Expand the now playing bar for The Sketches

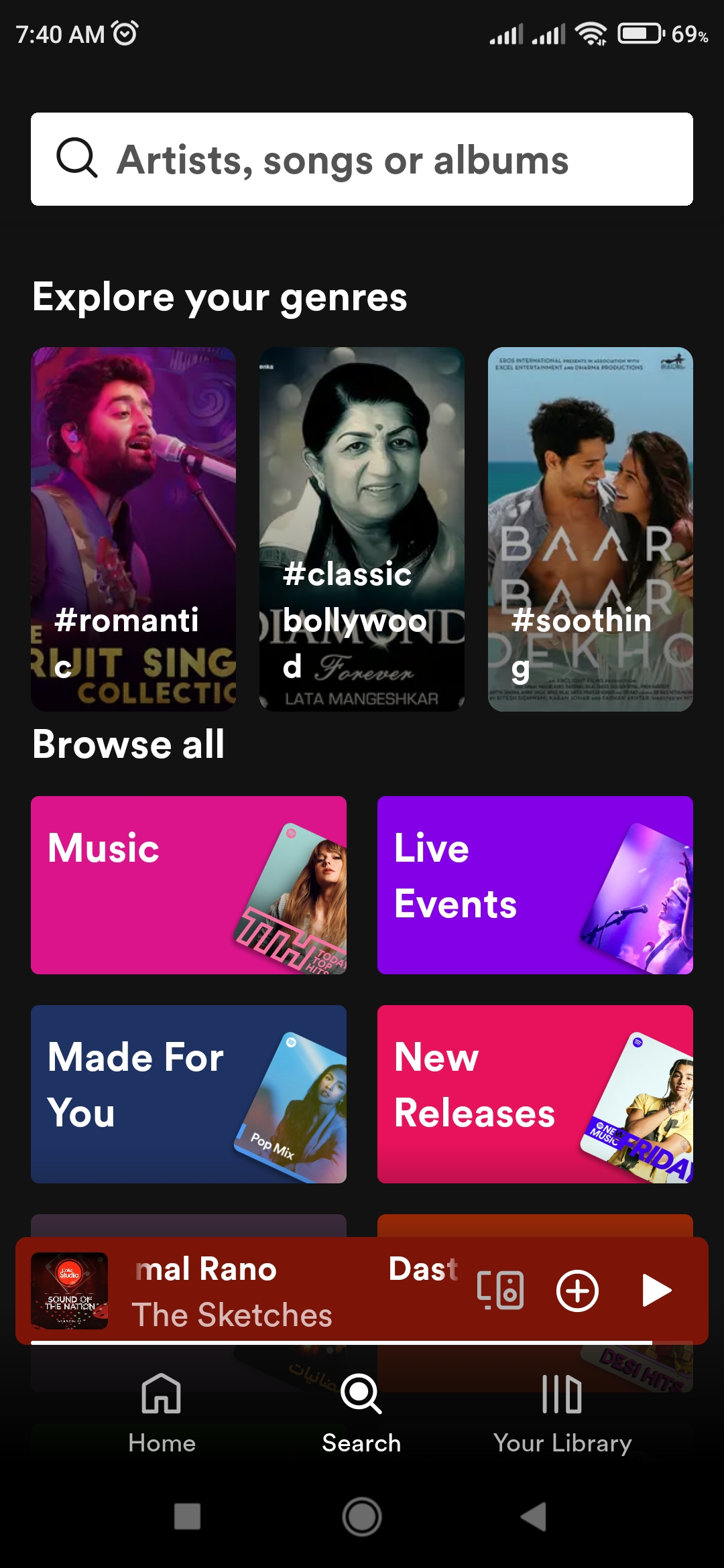[x=268, y=1291]
